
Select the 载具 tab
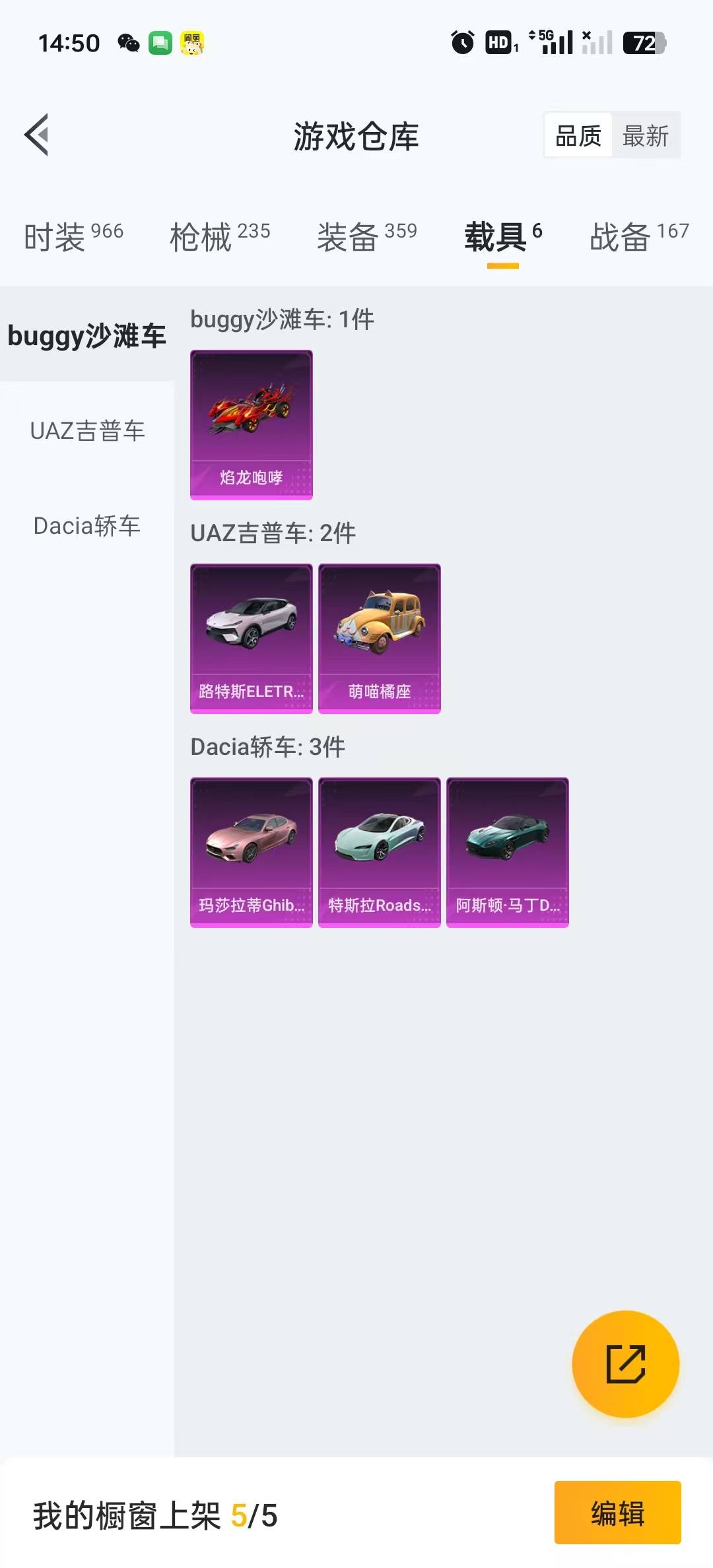tap(502, 236)
